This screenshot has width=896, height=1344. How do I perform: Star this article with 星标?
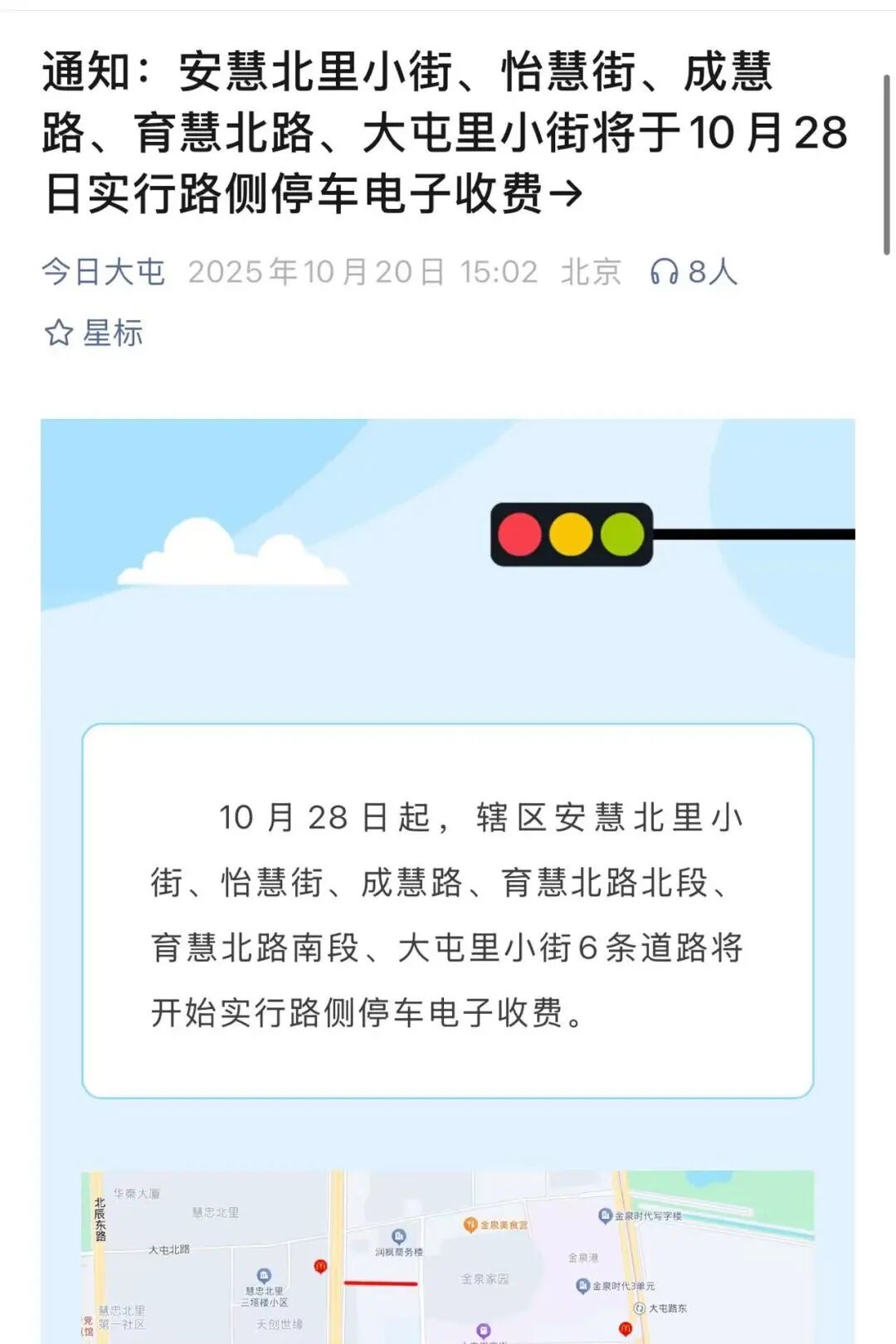pyautogui.click(x=93, y=333)
